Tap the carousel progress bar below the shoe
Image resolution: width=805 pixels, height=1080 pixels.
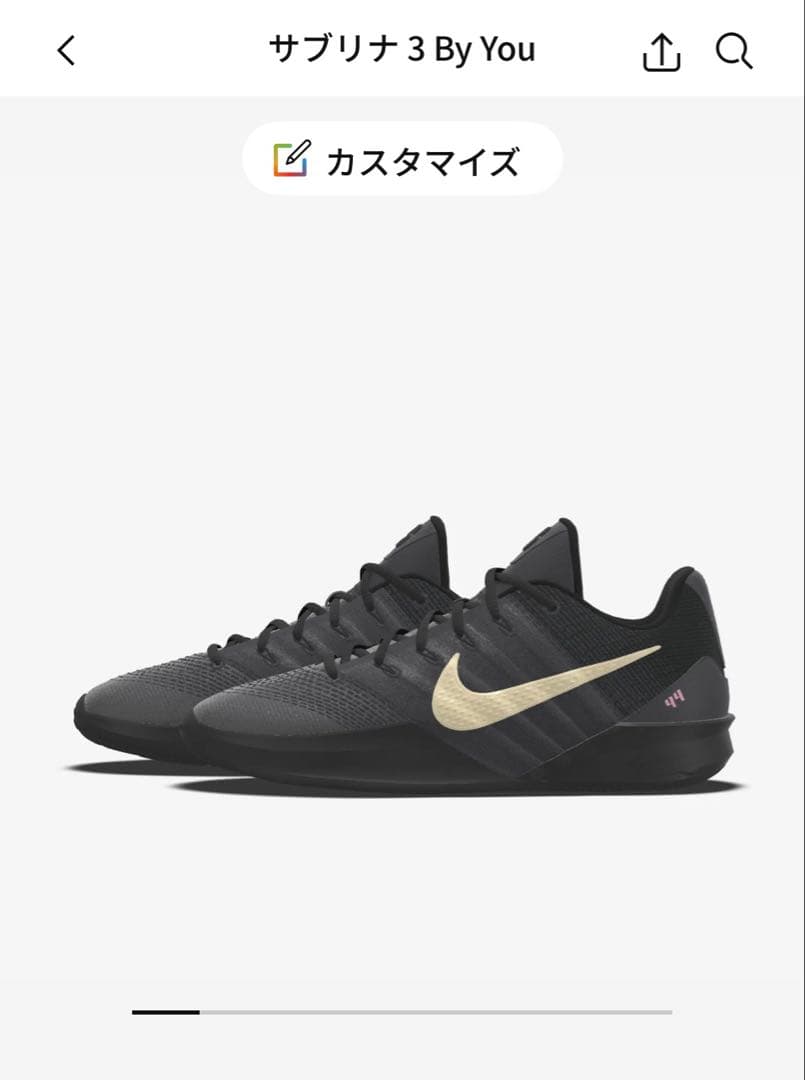[402, 1013]
